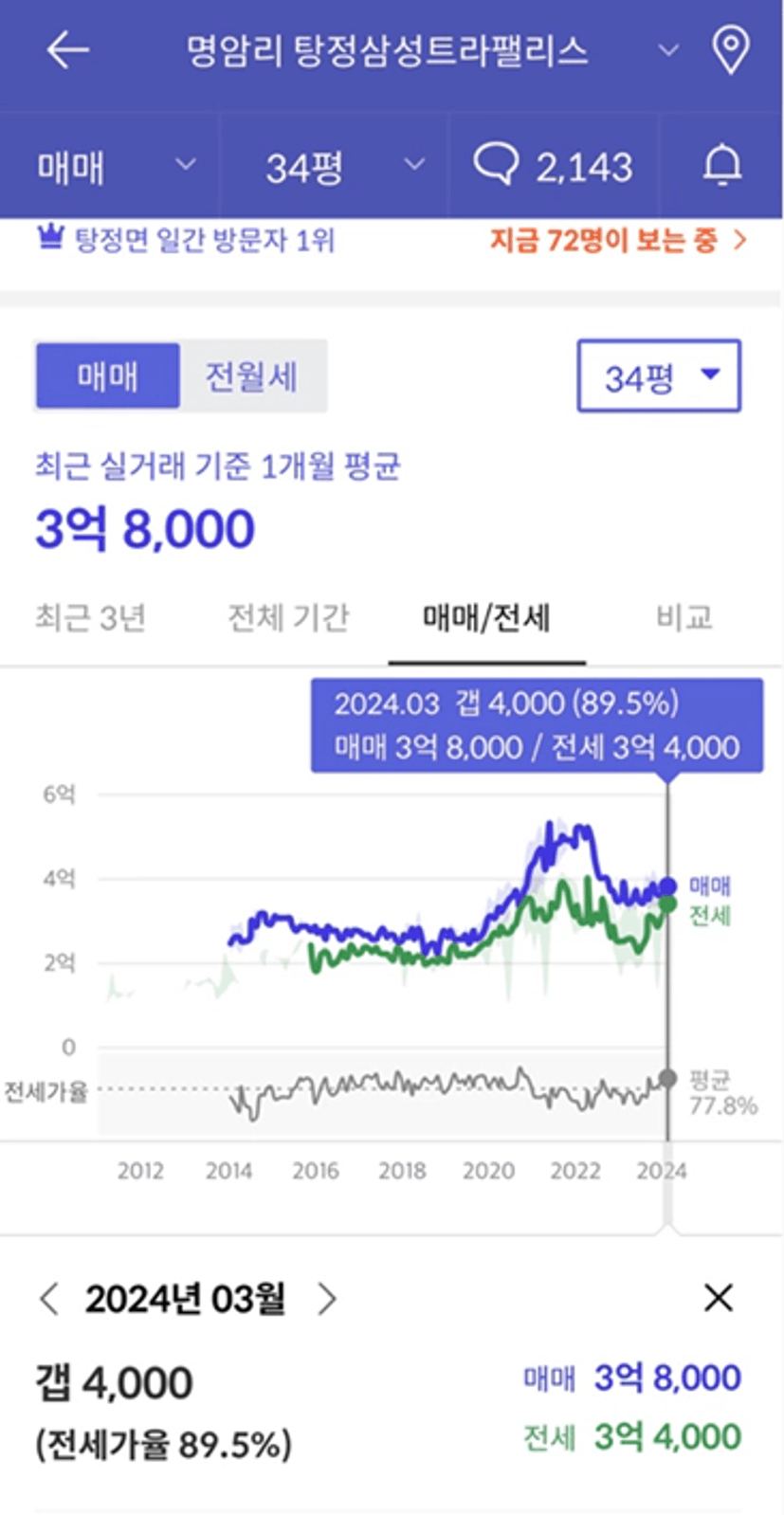Switch to 전월세 segment
Screen dimensions: 784x1515
coord(252,376)
